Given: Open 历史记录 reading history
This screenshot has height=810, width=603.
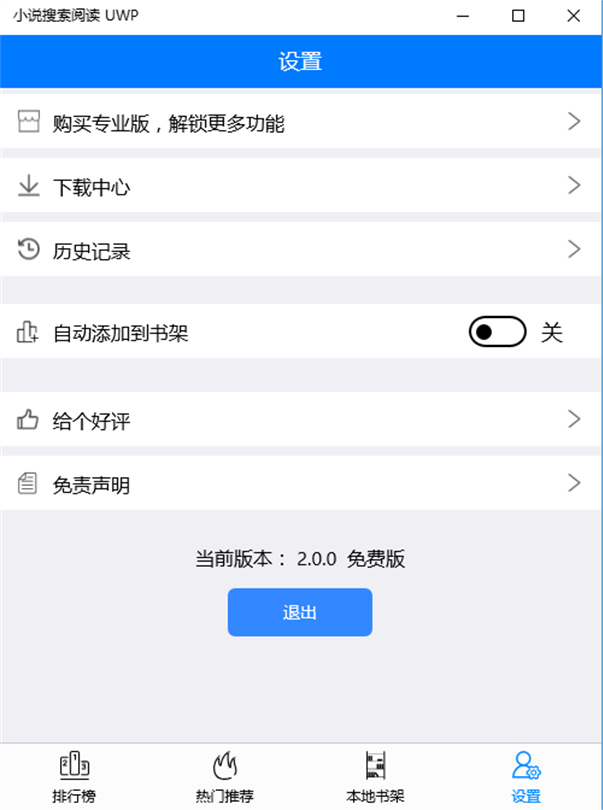Looking at the screenshot, I should [300, 250].
